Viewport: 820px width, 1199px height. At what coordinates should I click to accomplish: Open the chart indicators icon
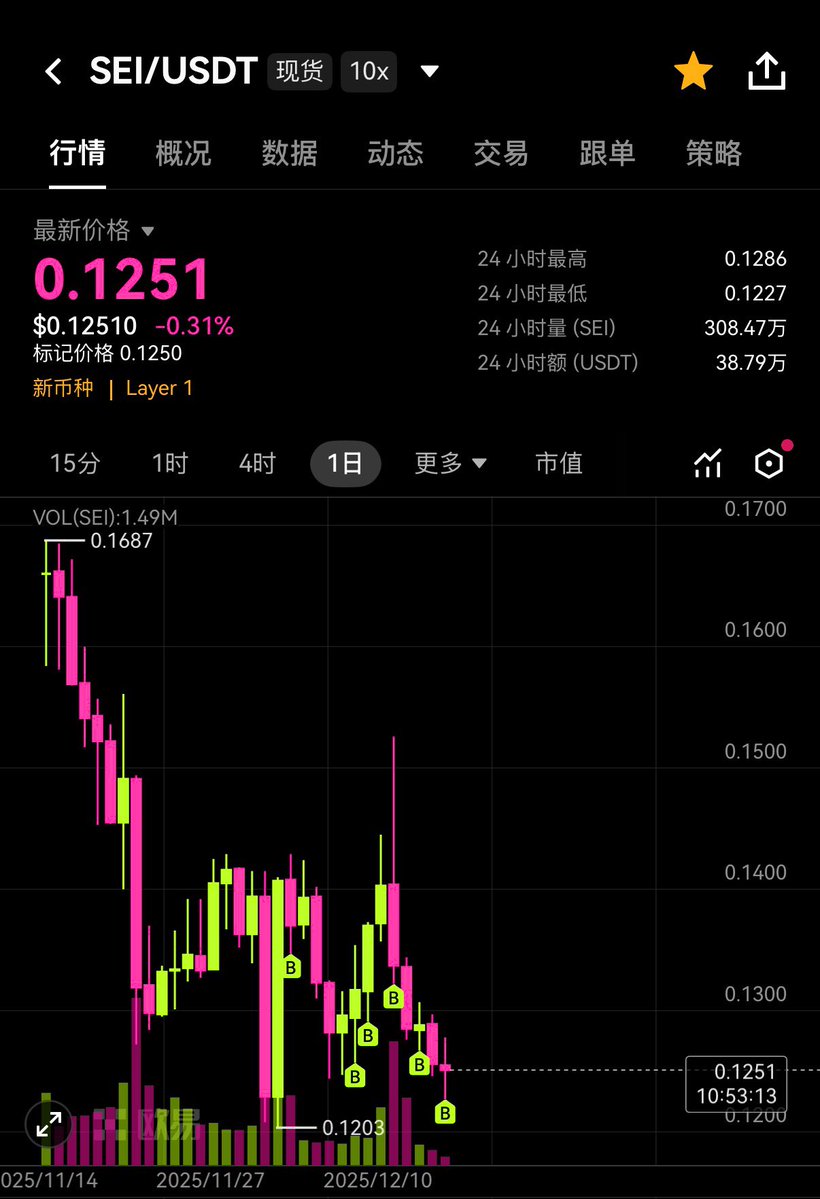[708, 464]
